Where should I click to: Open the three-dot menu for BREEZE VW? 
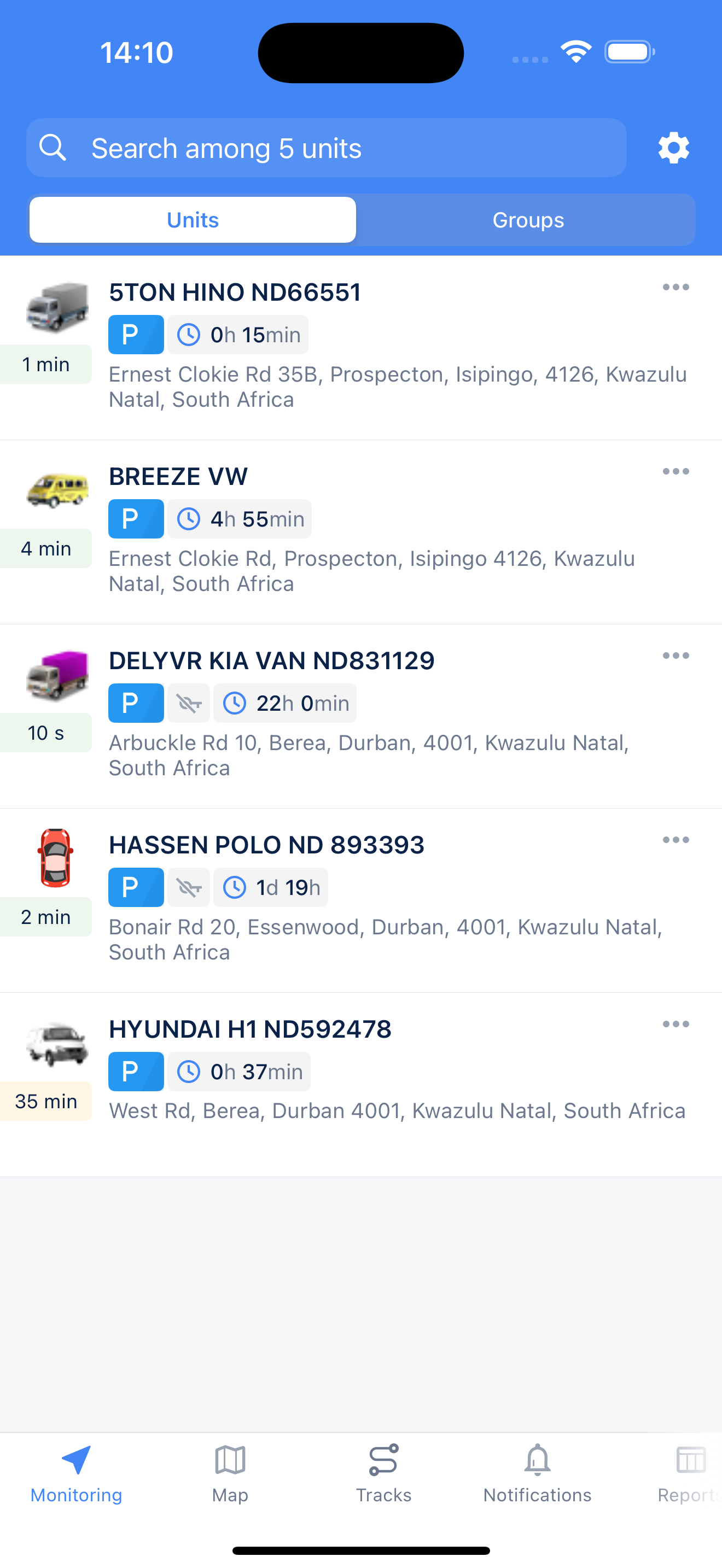pyautogui.click(x=676, y=471)
